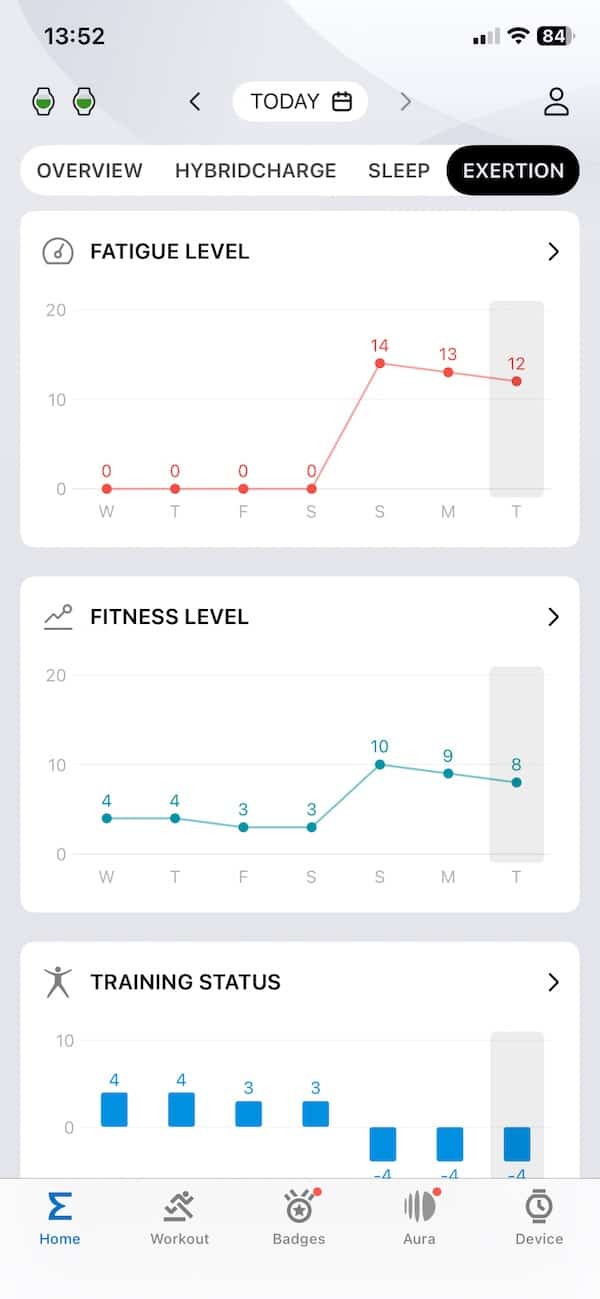600x1299 pixels.
Task: Switch to the SLEEP tab
Action: click(399, 170)
